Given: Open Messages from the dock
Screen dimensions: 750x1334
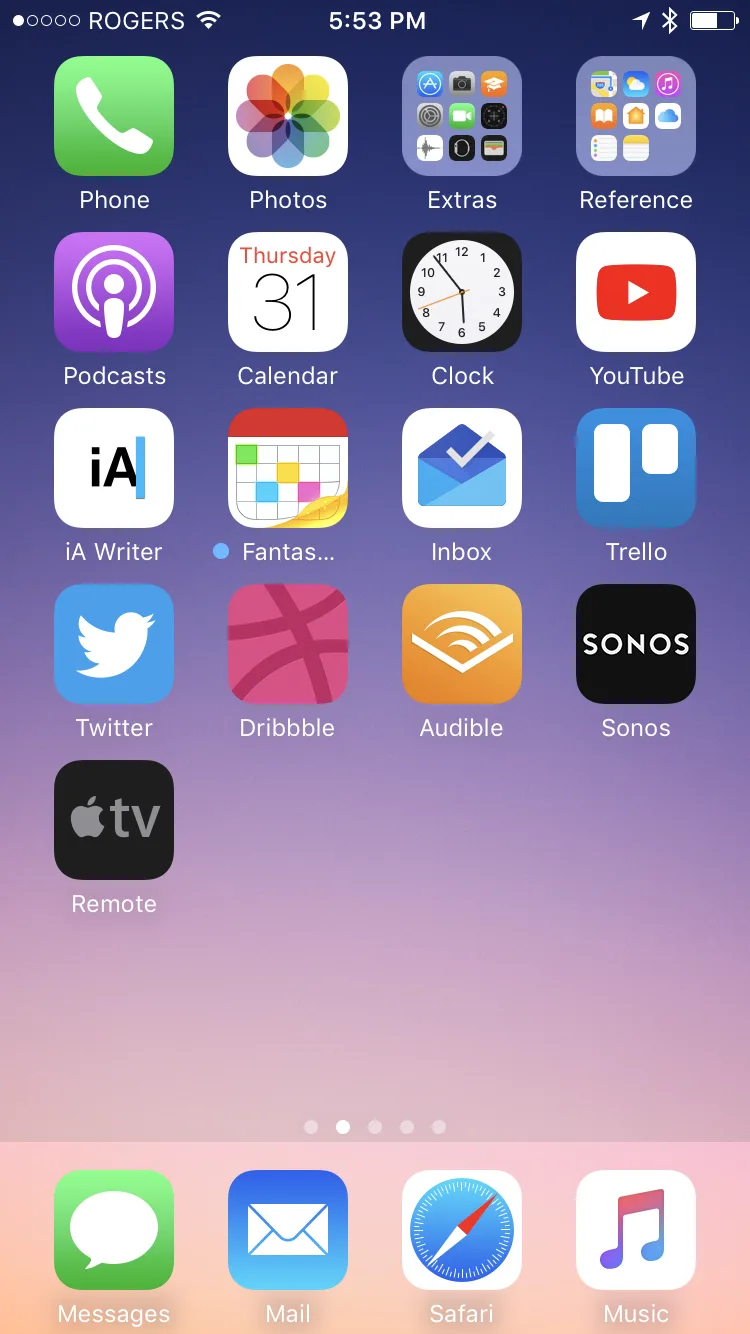Looking at the screenshot, I should pos(114,1230).
